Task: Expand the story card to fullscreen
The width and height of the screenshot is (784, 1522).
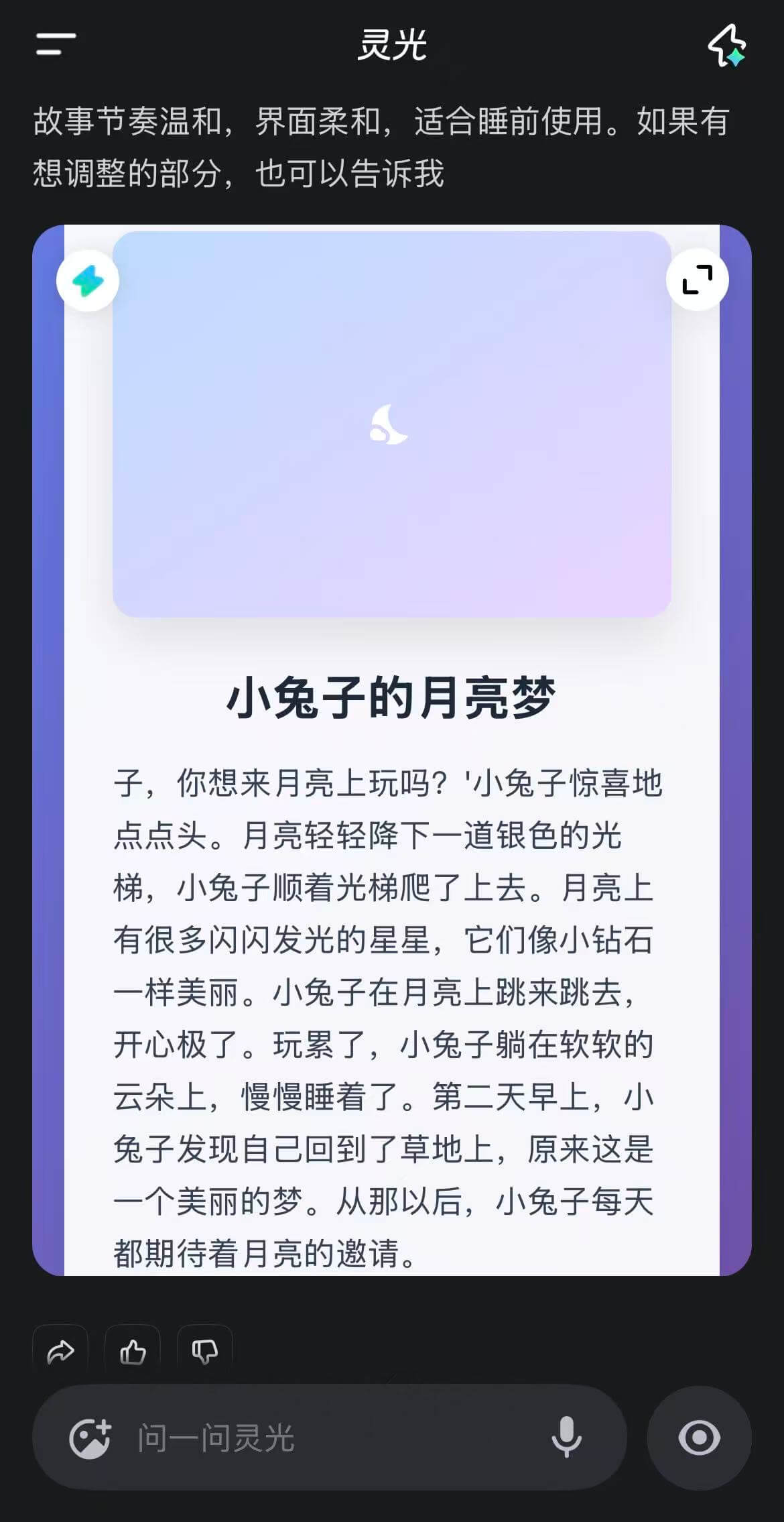Action: click(697, 280)
